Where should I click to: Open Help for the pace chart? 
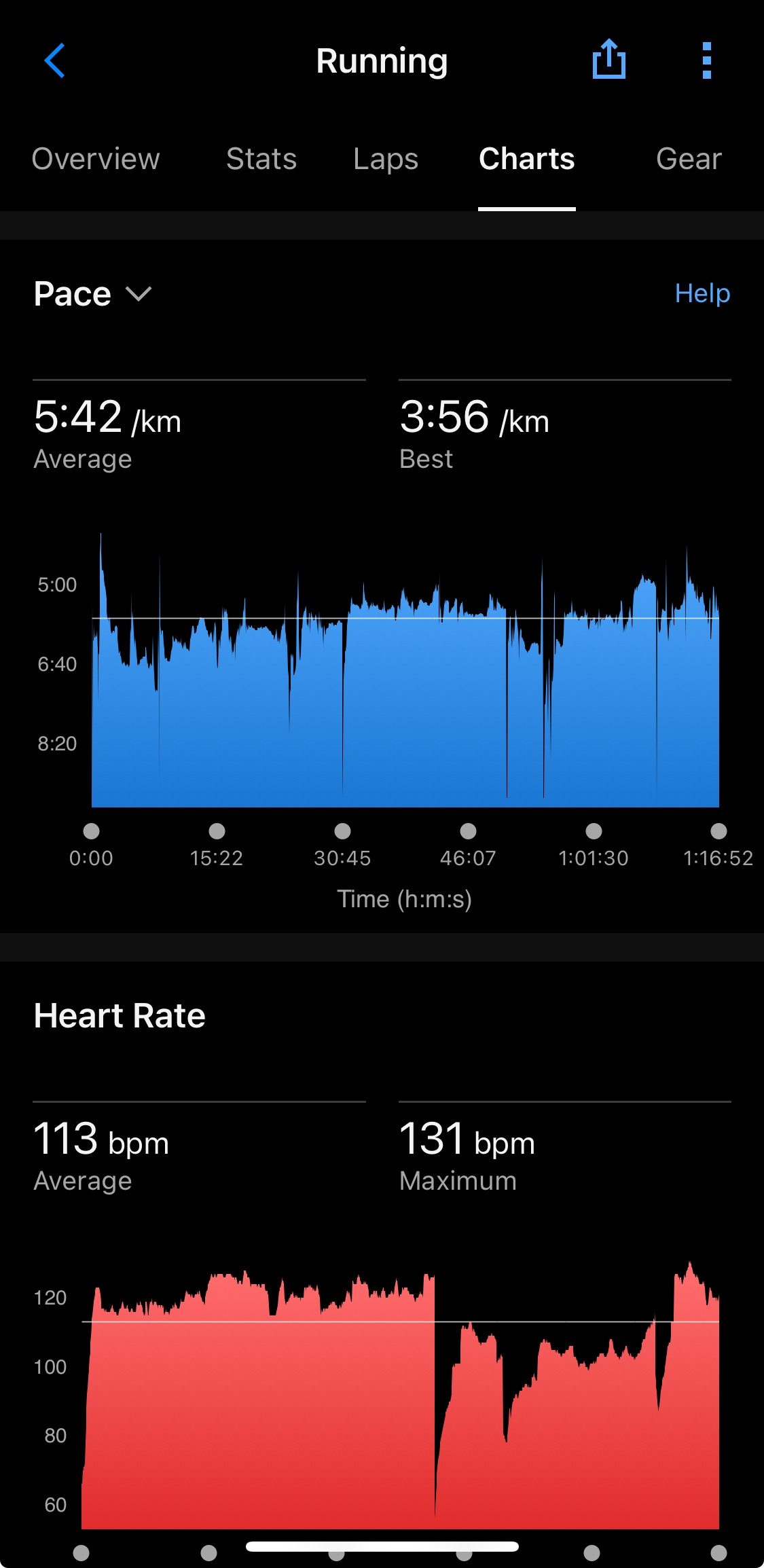[x=702, y=293]
